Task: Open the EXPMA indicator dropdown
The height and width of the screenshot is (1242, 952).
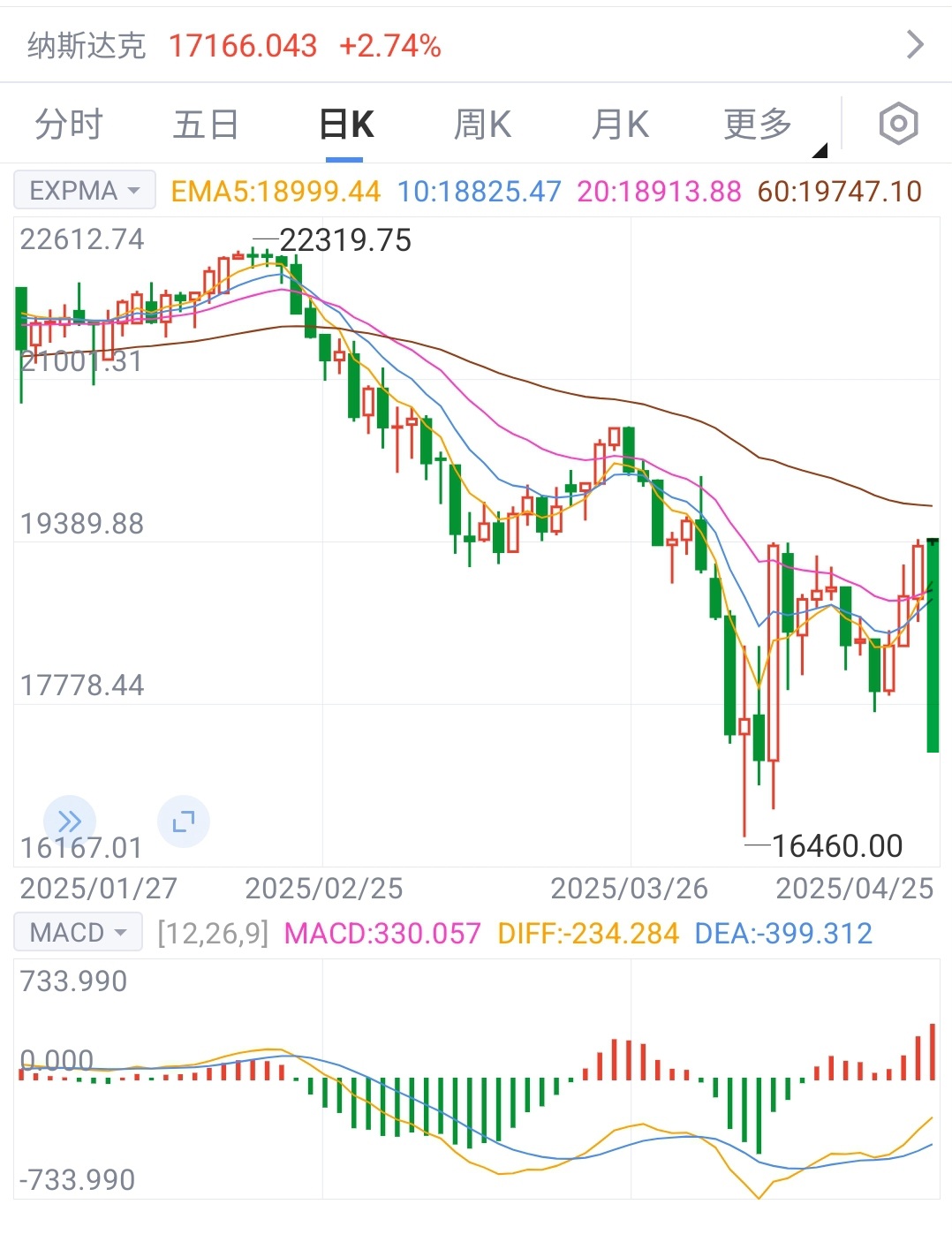Action: 85,191
